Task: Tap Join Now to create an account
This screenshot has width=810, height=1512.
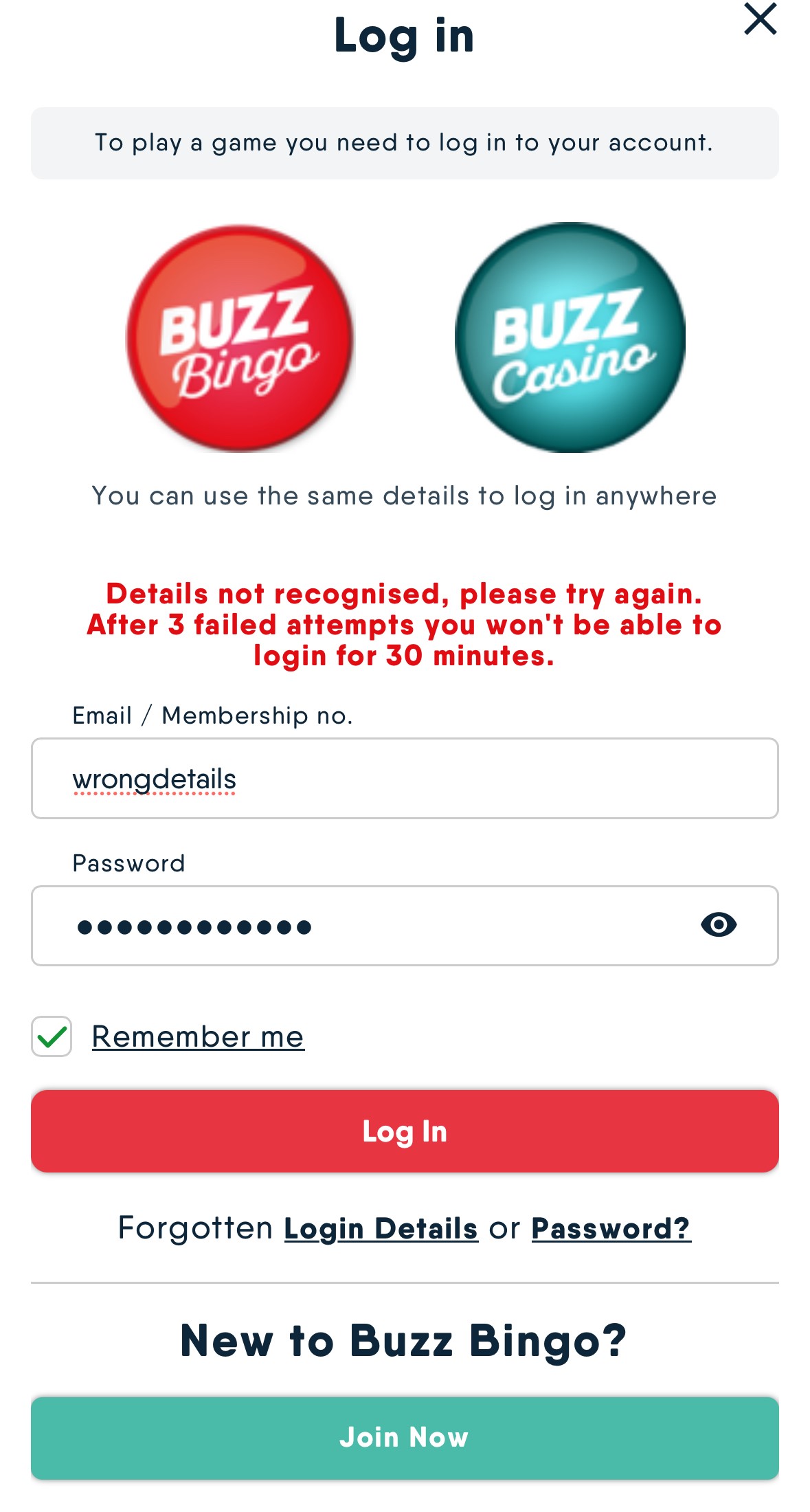Action: pyautogui.click(x=404, y=1438)
